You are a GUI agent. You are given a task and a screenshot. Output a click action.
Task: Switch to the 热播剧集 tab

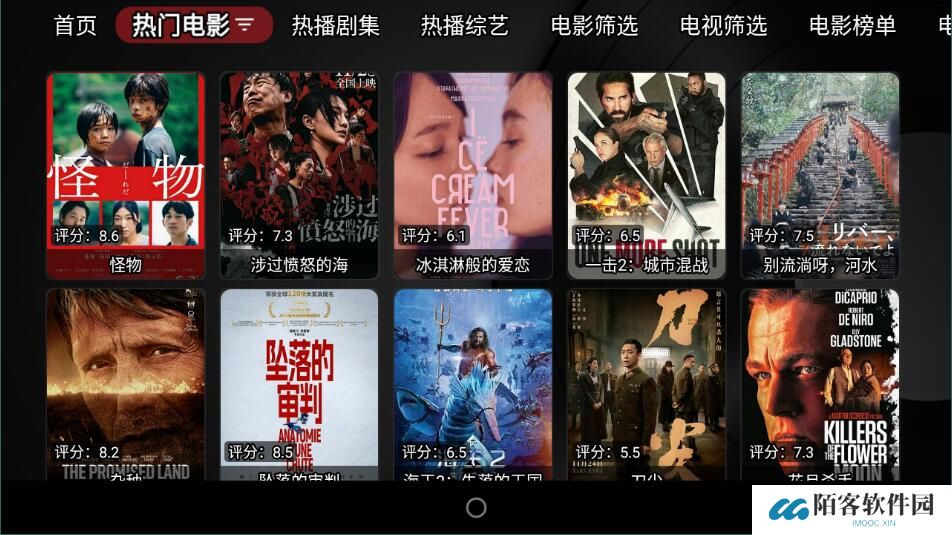tap(336, 26)
